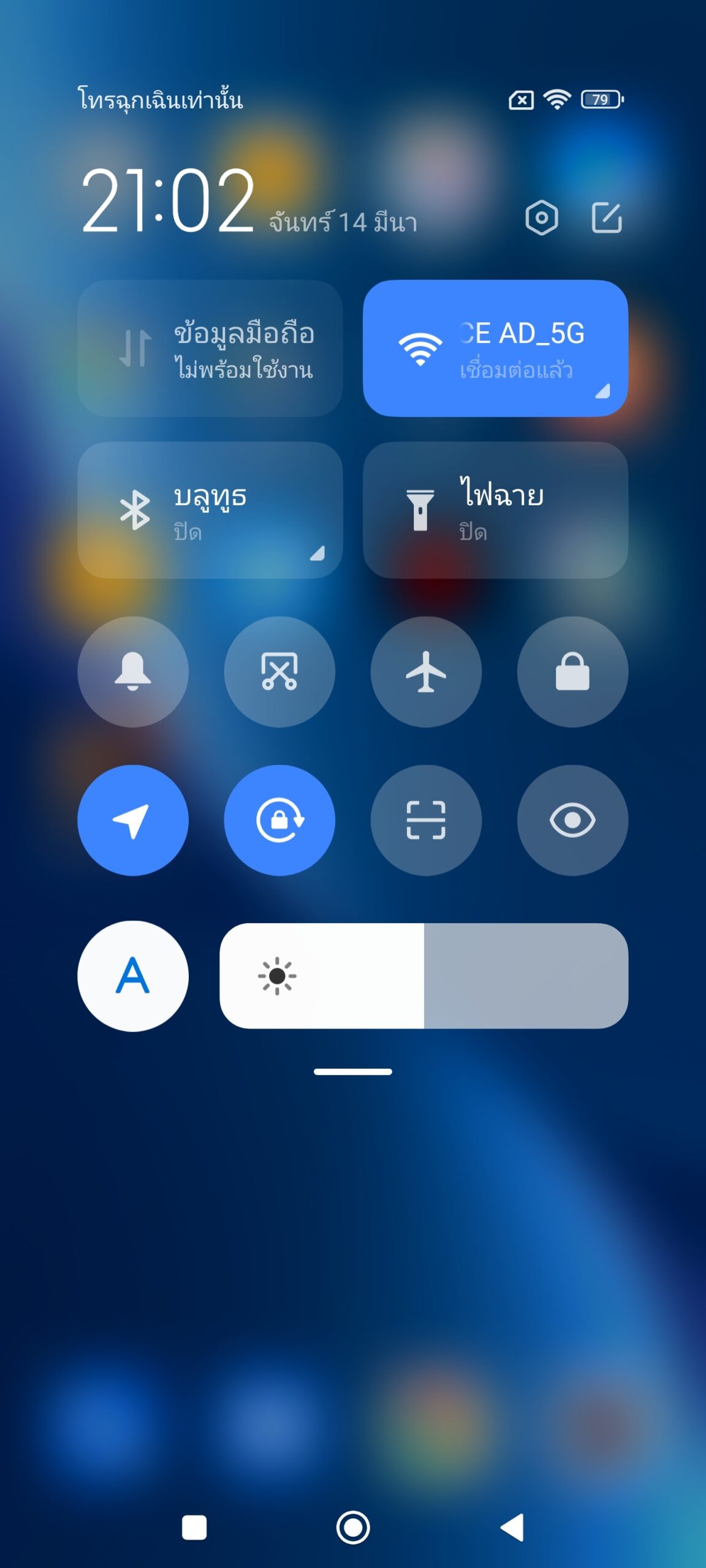Viewport: 706px width, 1568px height.
Task: Enable airplane mode
Action: (426, 672)
